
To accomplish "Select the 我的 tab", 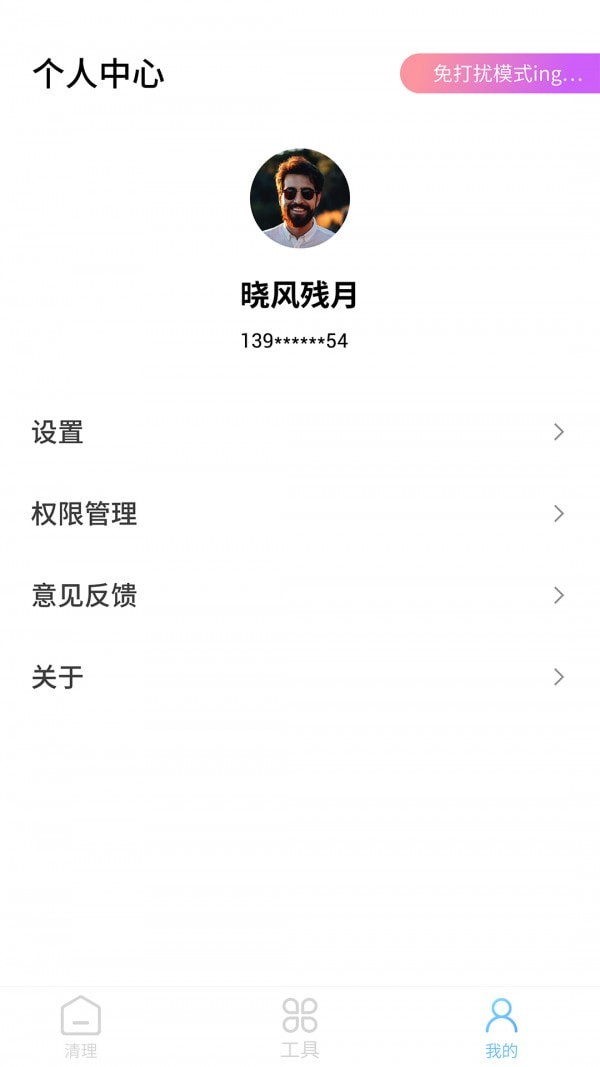I will (x=501, y=1027).
